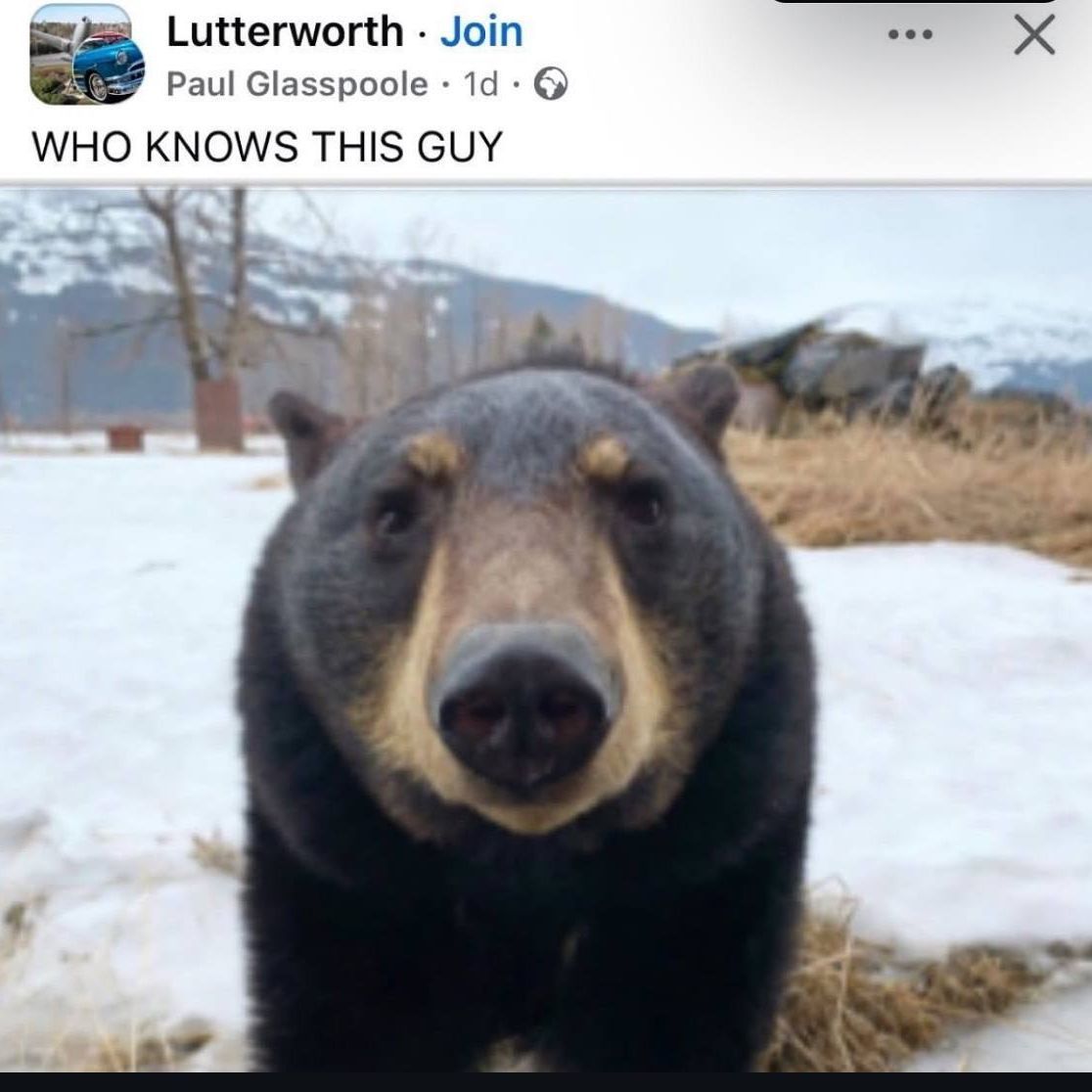Dismiss the post with the X

click(x=1033, y=35)
